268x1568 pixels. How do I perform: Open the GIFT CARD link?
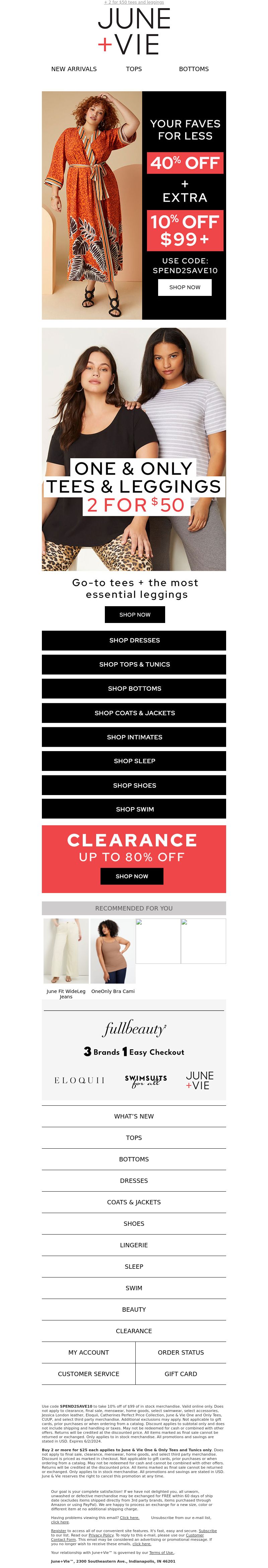point(181,1374)
